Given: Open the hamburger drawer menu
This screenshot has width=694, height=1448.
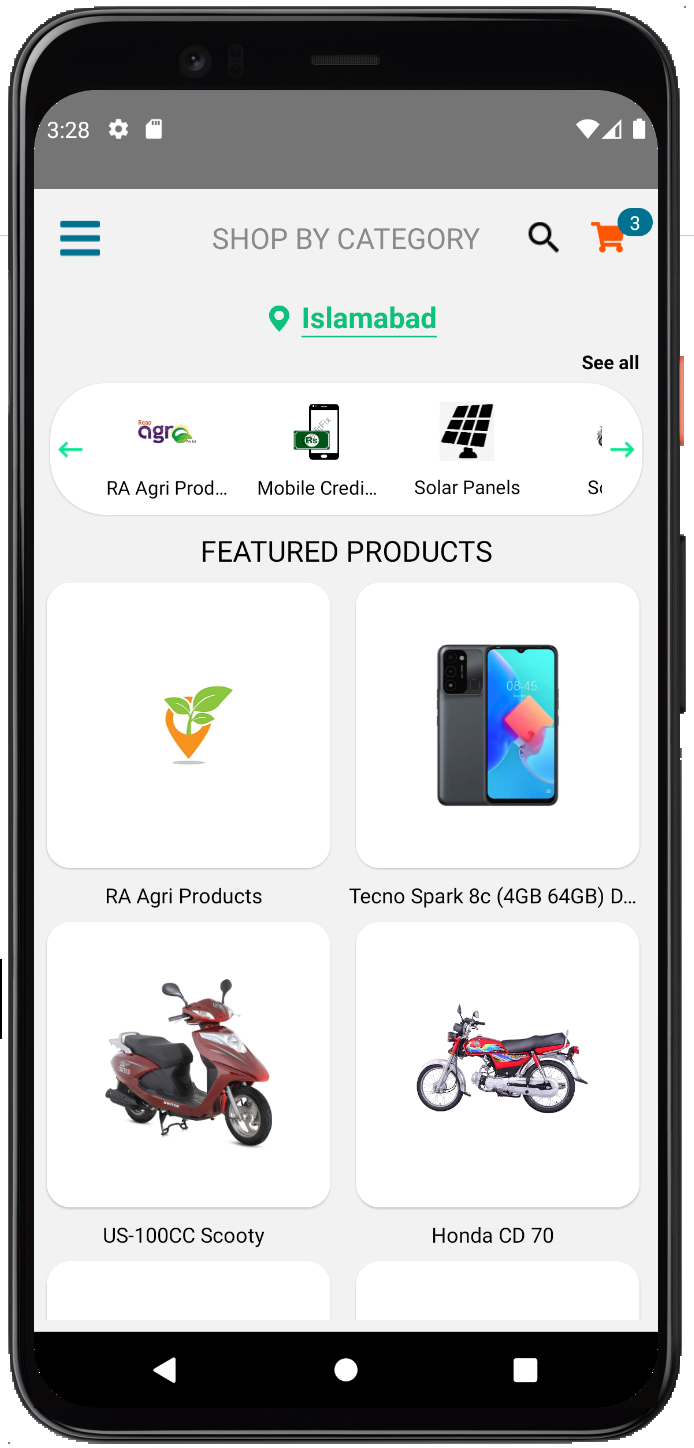Looking at the screenshot, I should [x=80, y=238].
